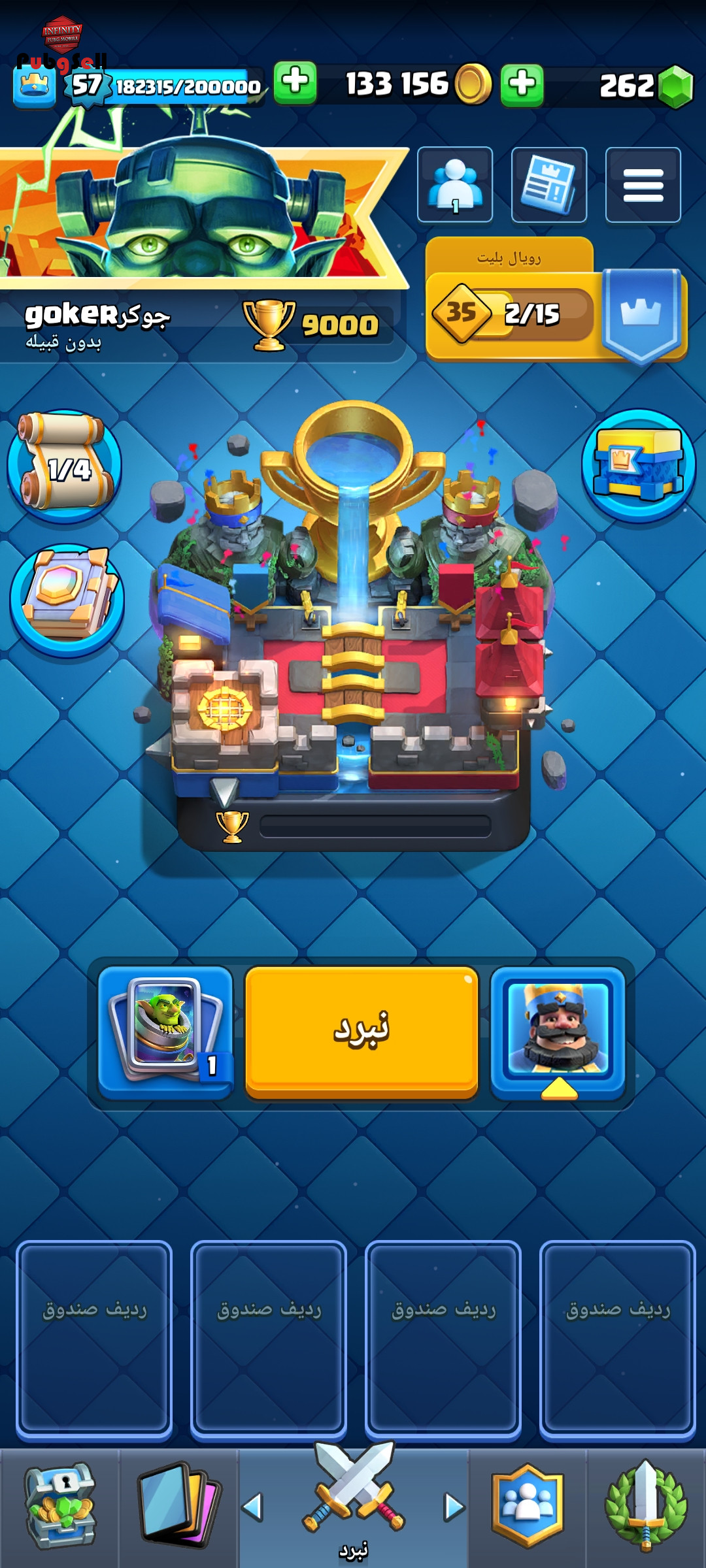Viewport: 706px width, 1568px height.
Task: Open the goblin barrel battle deck selector
Action: coord(165,1032)
